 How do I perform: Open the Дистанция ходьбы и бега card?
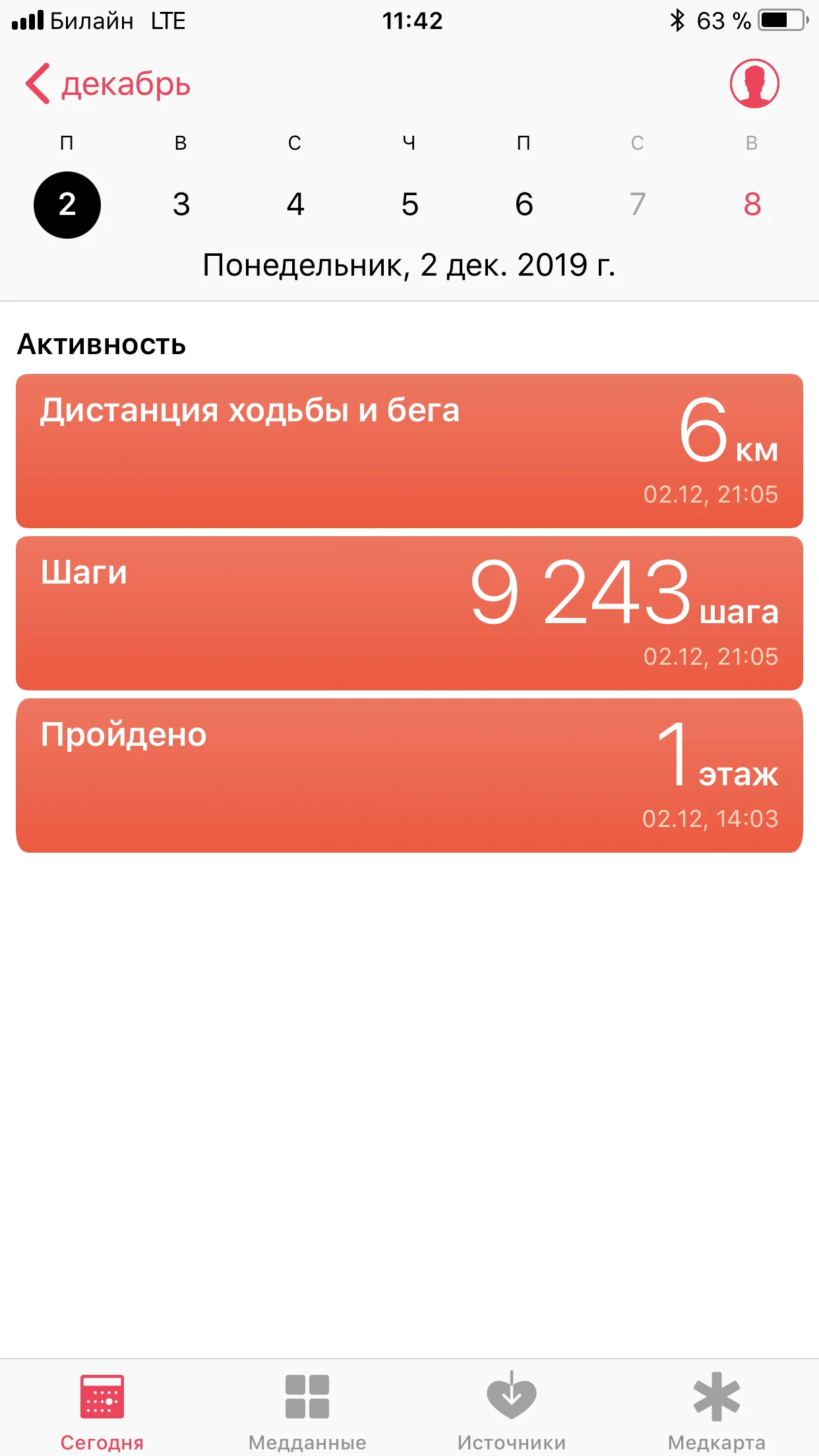(409, 451)
